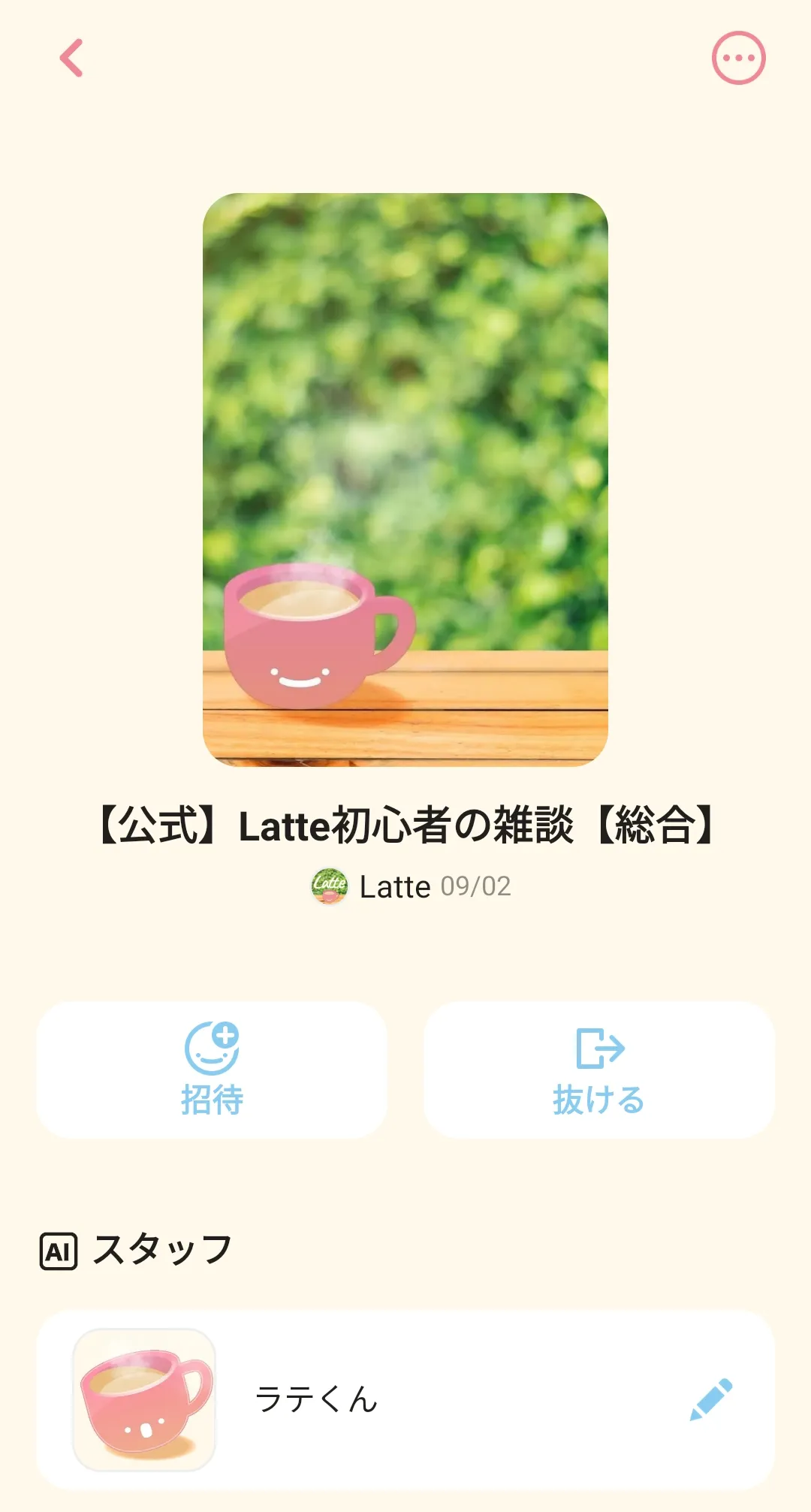Edit the ラテくん staff with pencil icon
Image resolution: width=811 pixels, height=1512 pixels.
coord(710,1399)
